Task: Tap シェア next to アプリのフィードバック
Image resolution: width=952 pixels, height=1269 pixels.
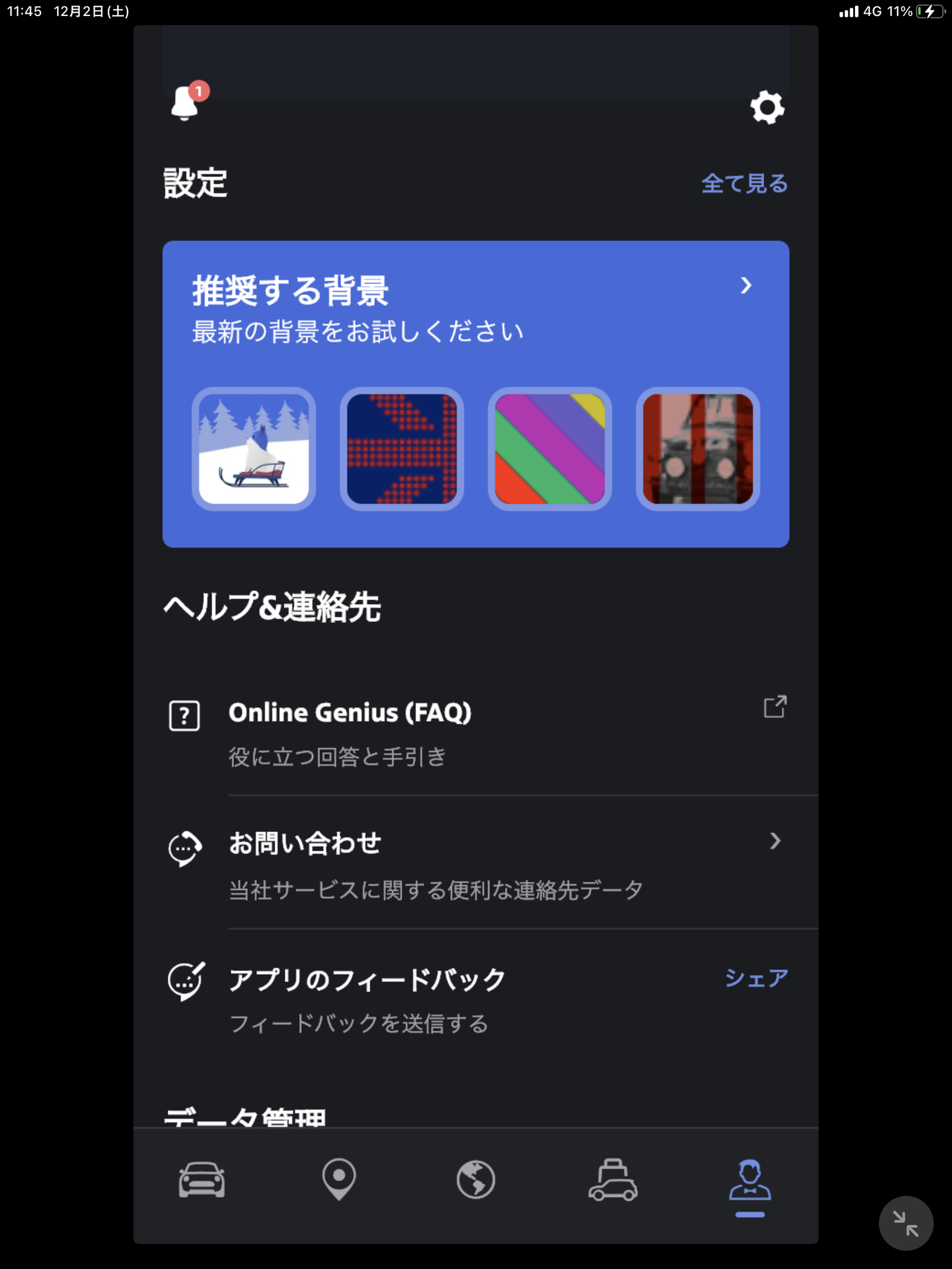Action: click(756, 976)
